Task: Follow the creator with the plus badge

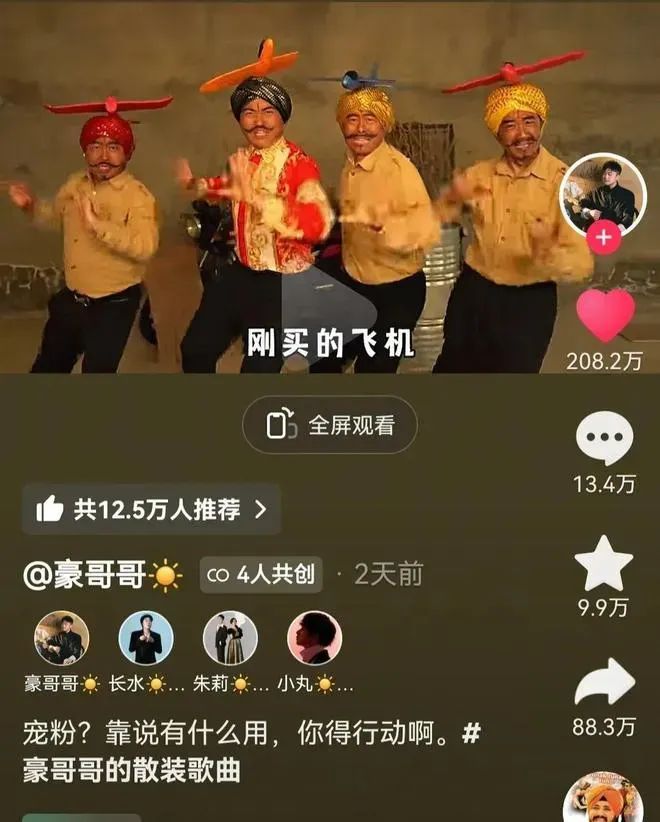Action: [x=604, y=238]
